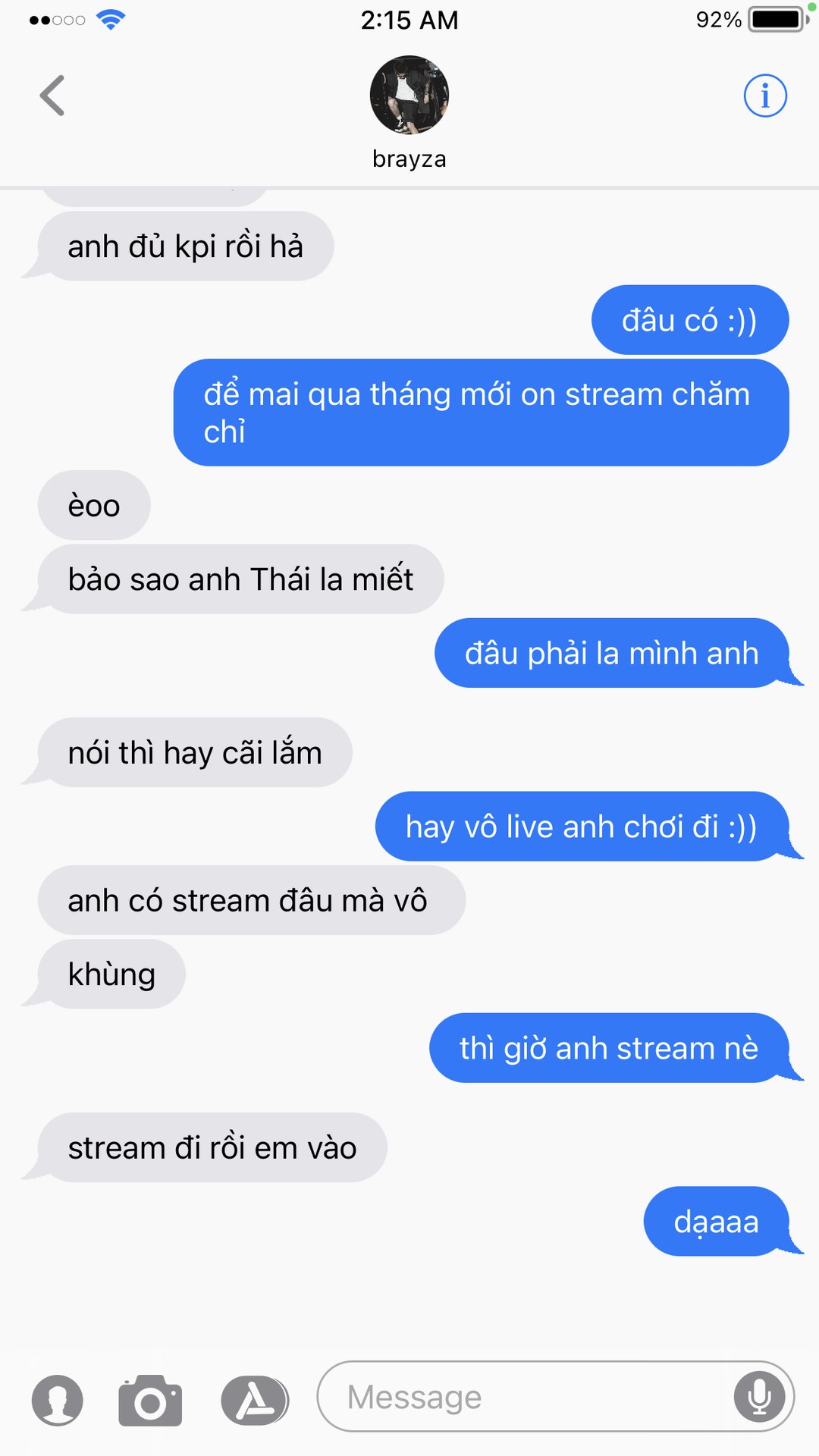Open the camera to send a photo

click(150, 1400)
